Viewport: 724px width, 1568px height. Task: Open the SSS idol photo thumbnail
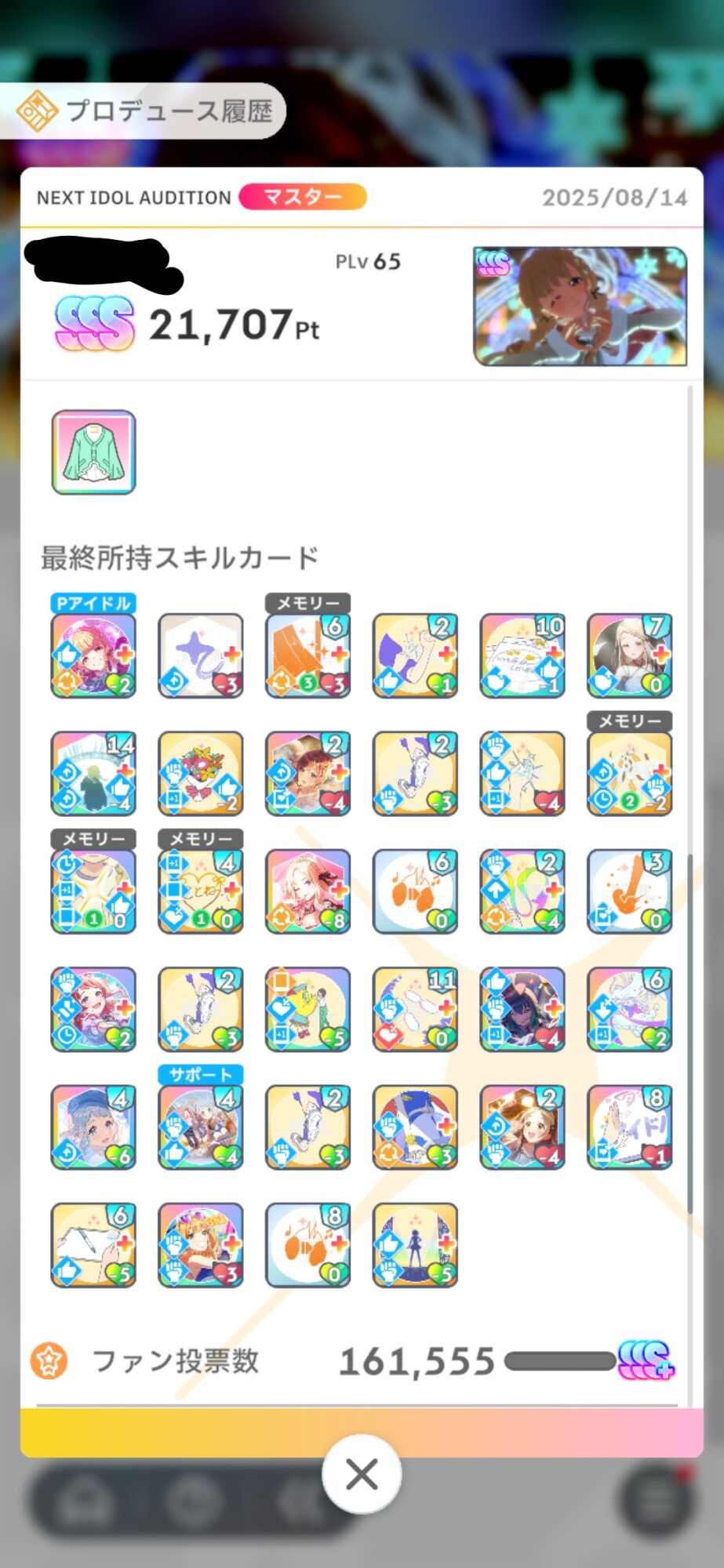(x=580, y=307)
